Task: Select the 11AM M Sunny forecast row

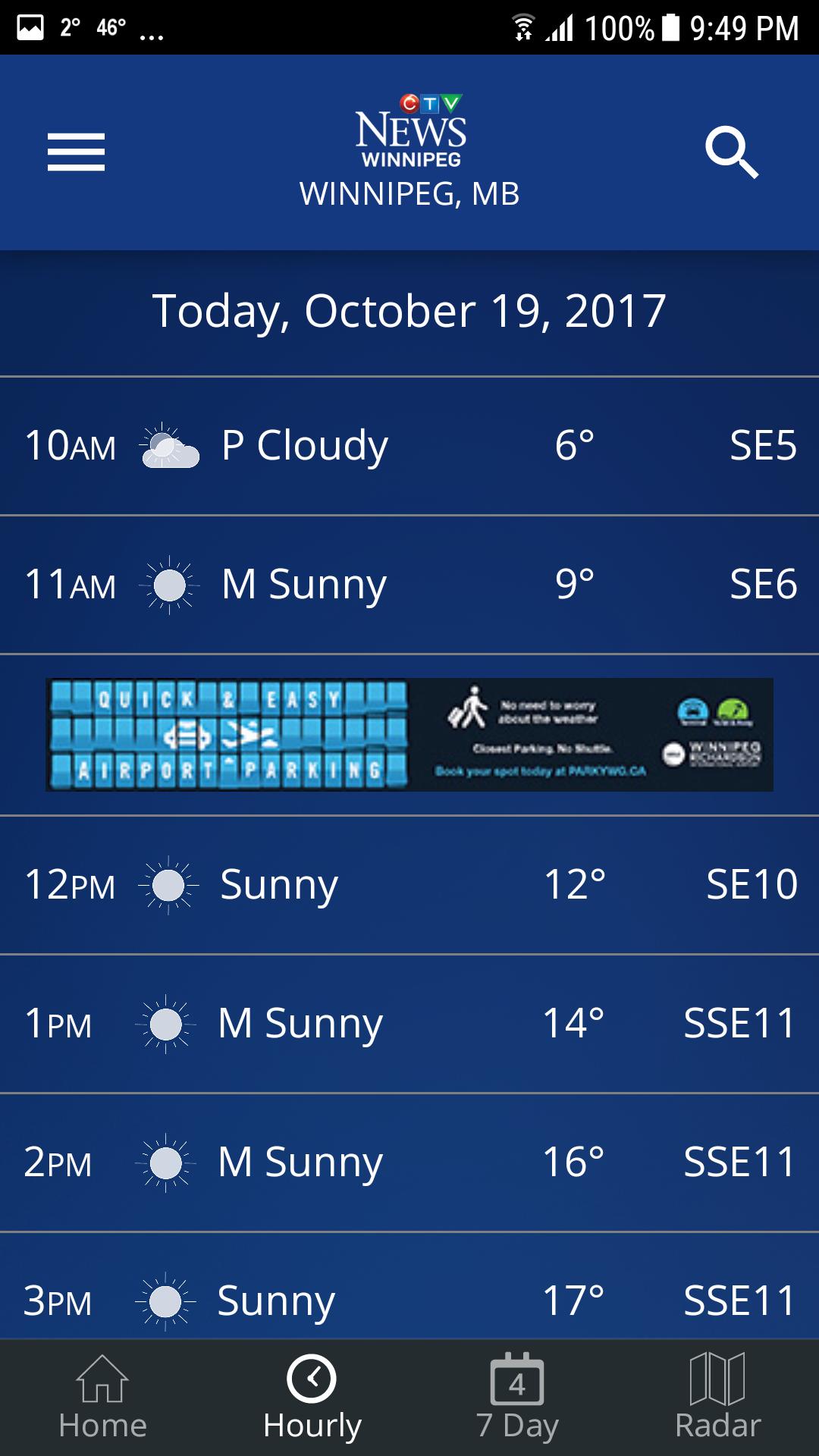Action: click(x=409, y=582)
